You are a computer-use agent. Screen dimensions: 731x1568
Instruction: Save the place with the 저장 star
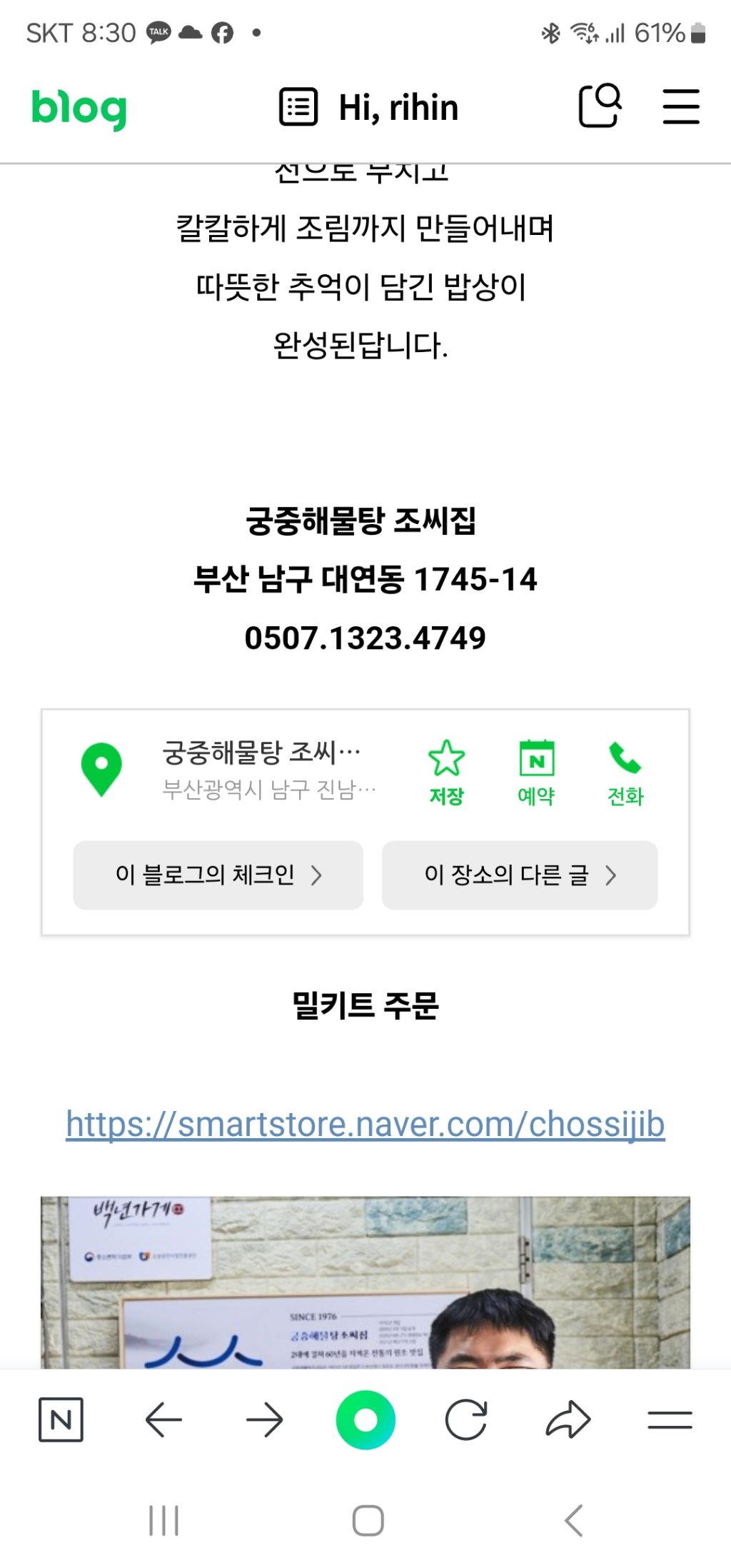[446, 772]
